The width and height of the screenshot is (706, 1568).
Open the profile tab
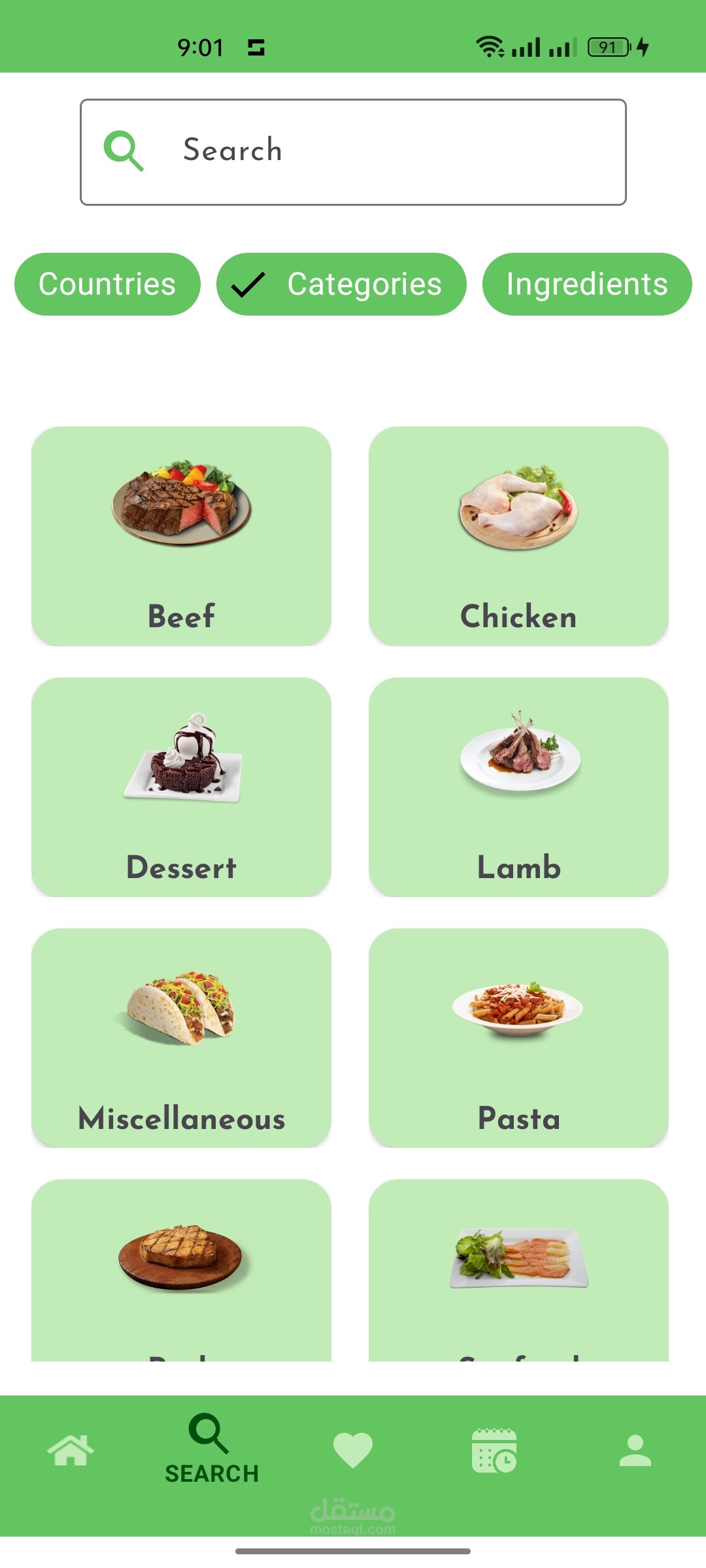pos(635,1450)
